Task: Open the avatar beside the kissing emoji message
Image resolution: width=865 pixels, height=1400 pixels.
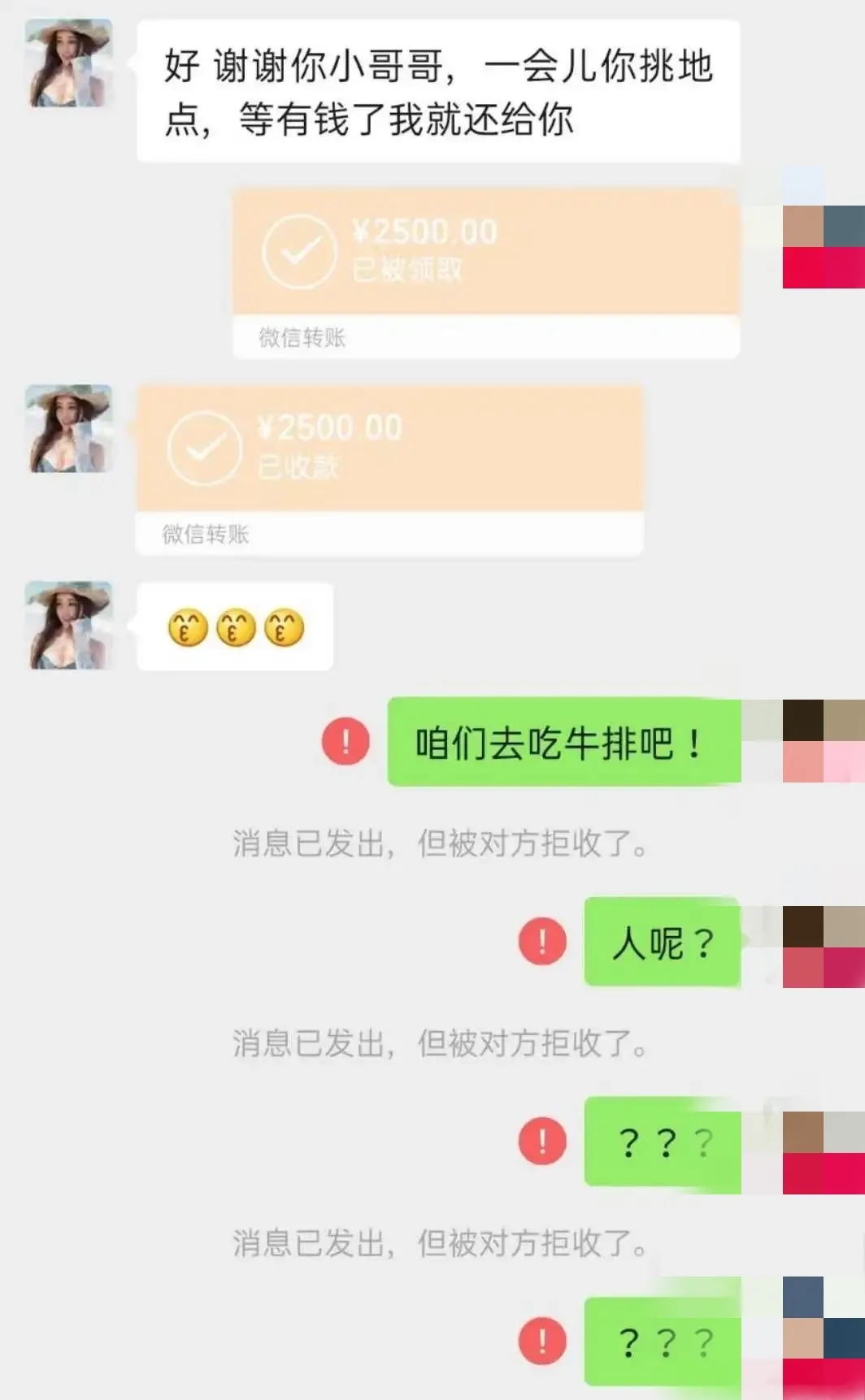Action: click(68, 625)
